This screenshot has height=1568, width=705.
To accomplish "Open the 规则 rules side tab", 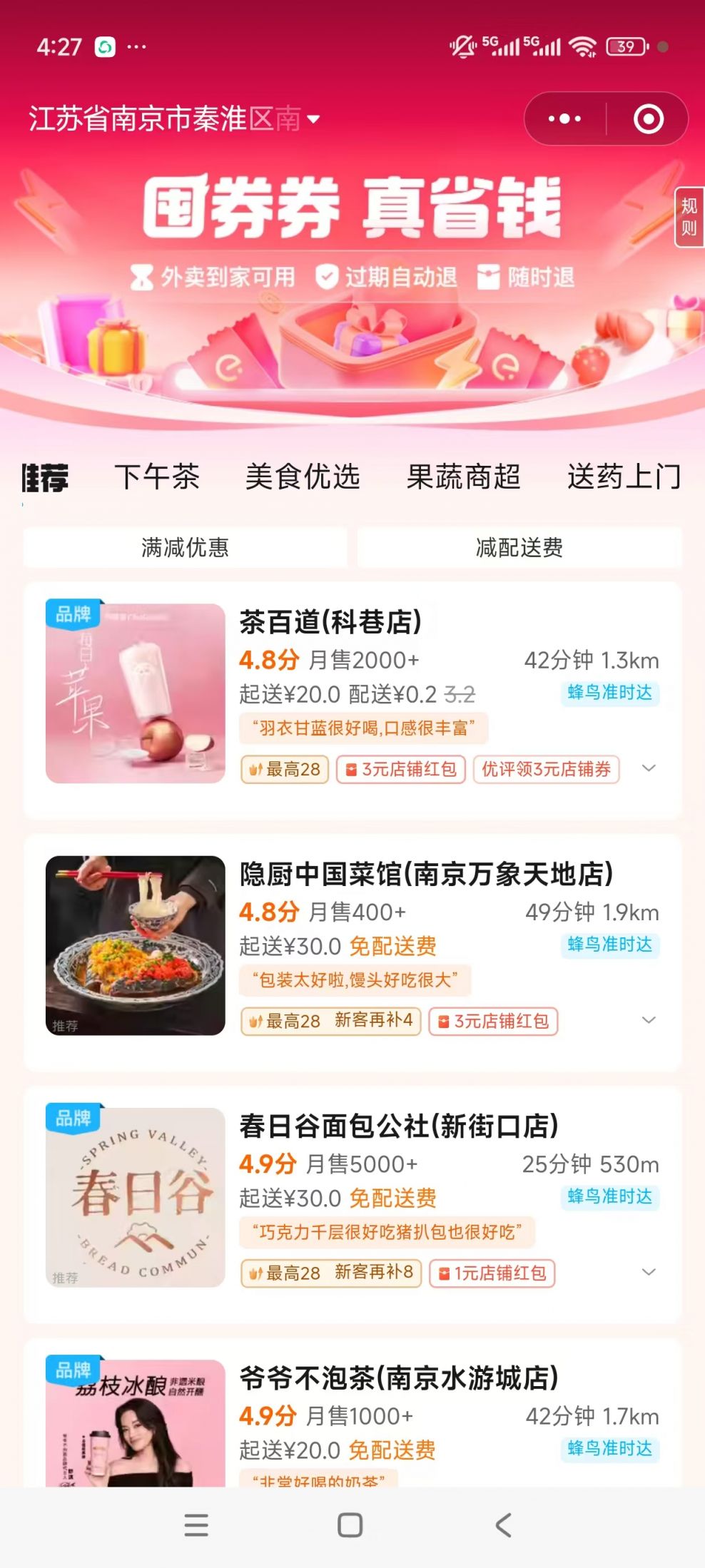I will (x=689, y=217).
